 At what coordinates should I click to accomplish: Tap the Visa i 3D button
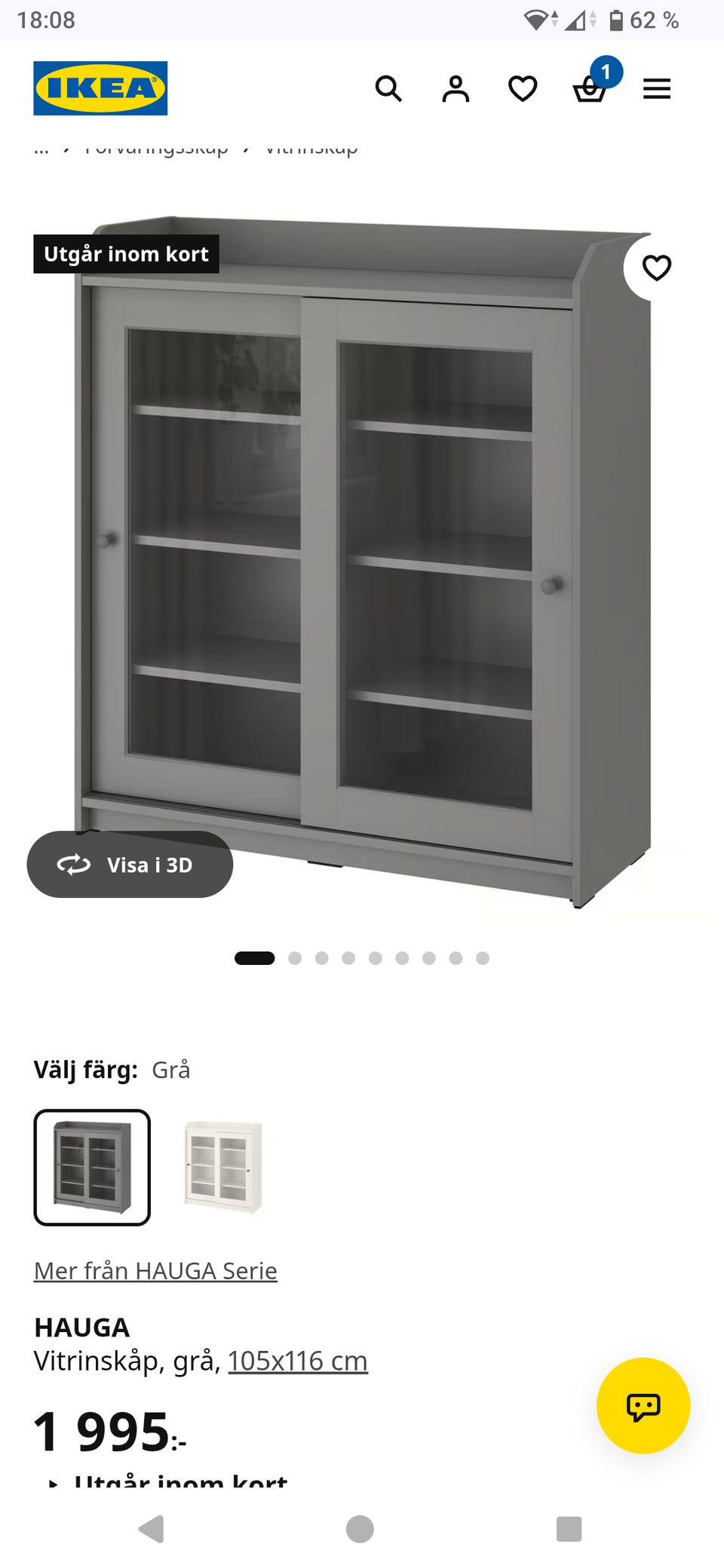(130, 865)
